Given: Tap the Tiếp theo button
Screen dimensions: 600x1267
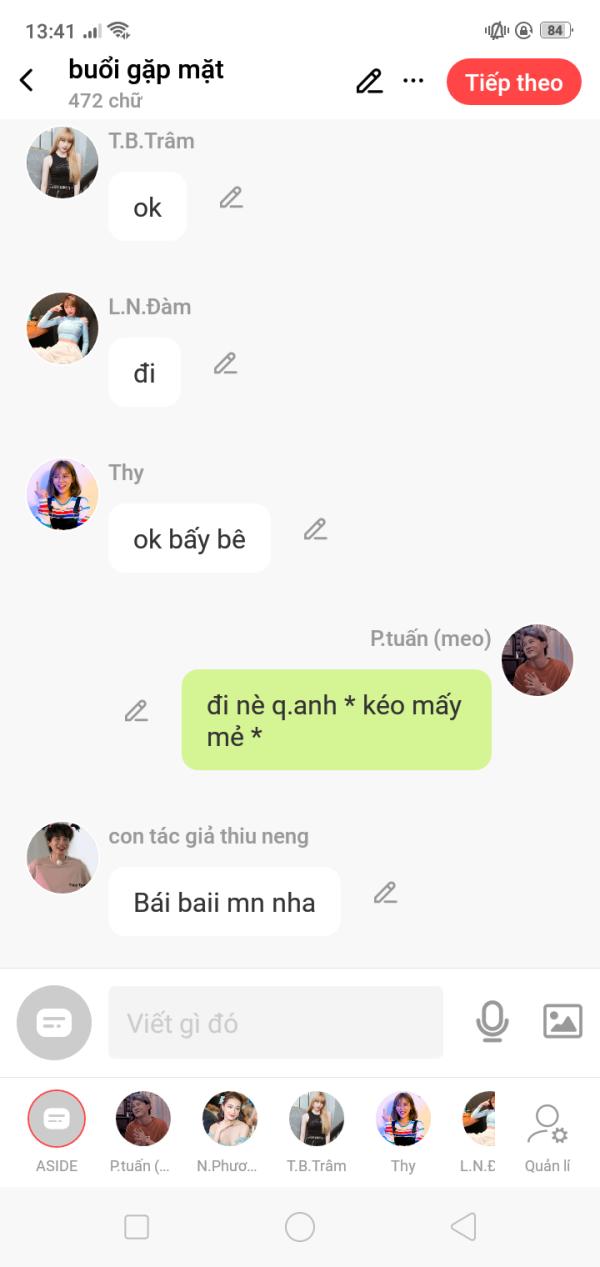Looking at the screenshot, I should (x=514, y=82).
